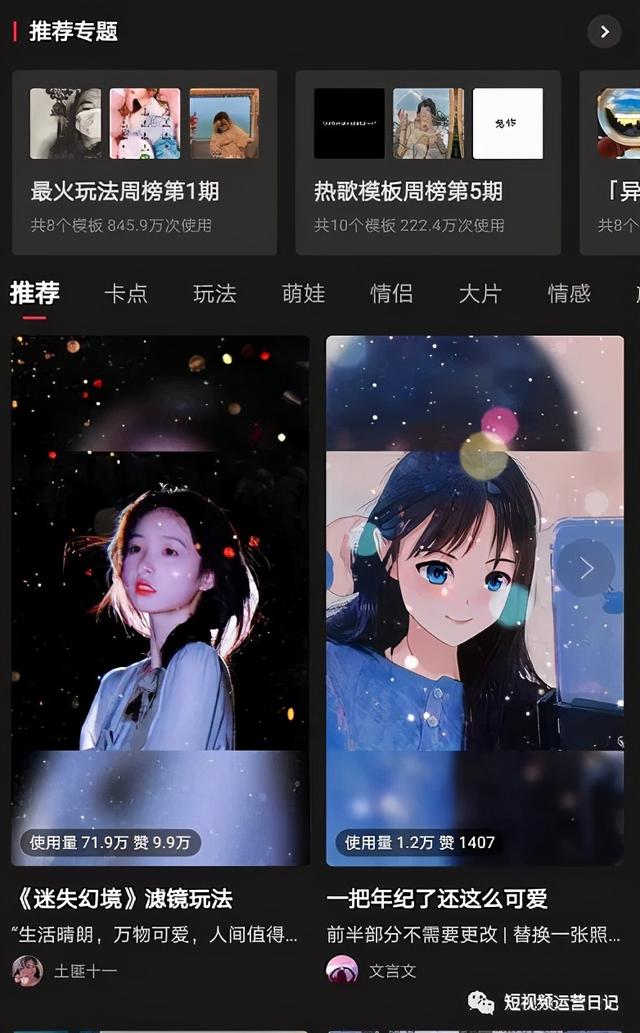Viewport: 640px width, 1033px height.
Task: Open 一把年纪了还这么可爱 template
Action: (475, 600)
